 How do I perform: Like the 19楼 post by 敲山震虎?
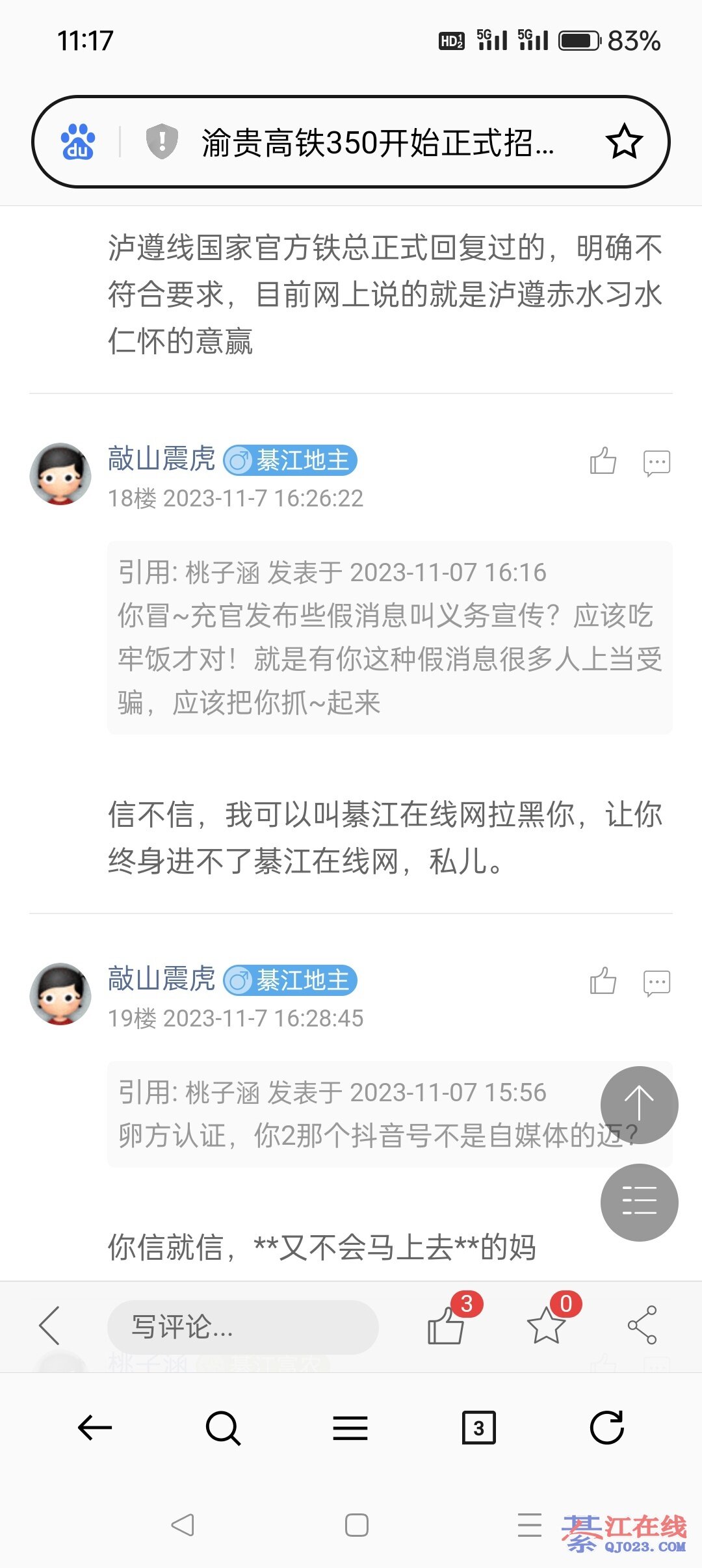click(x=603, y=982)
